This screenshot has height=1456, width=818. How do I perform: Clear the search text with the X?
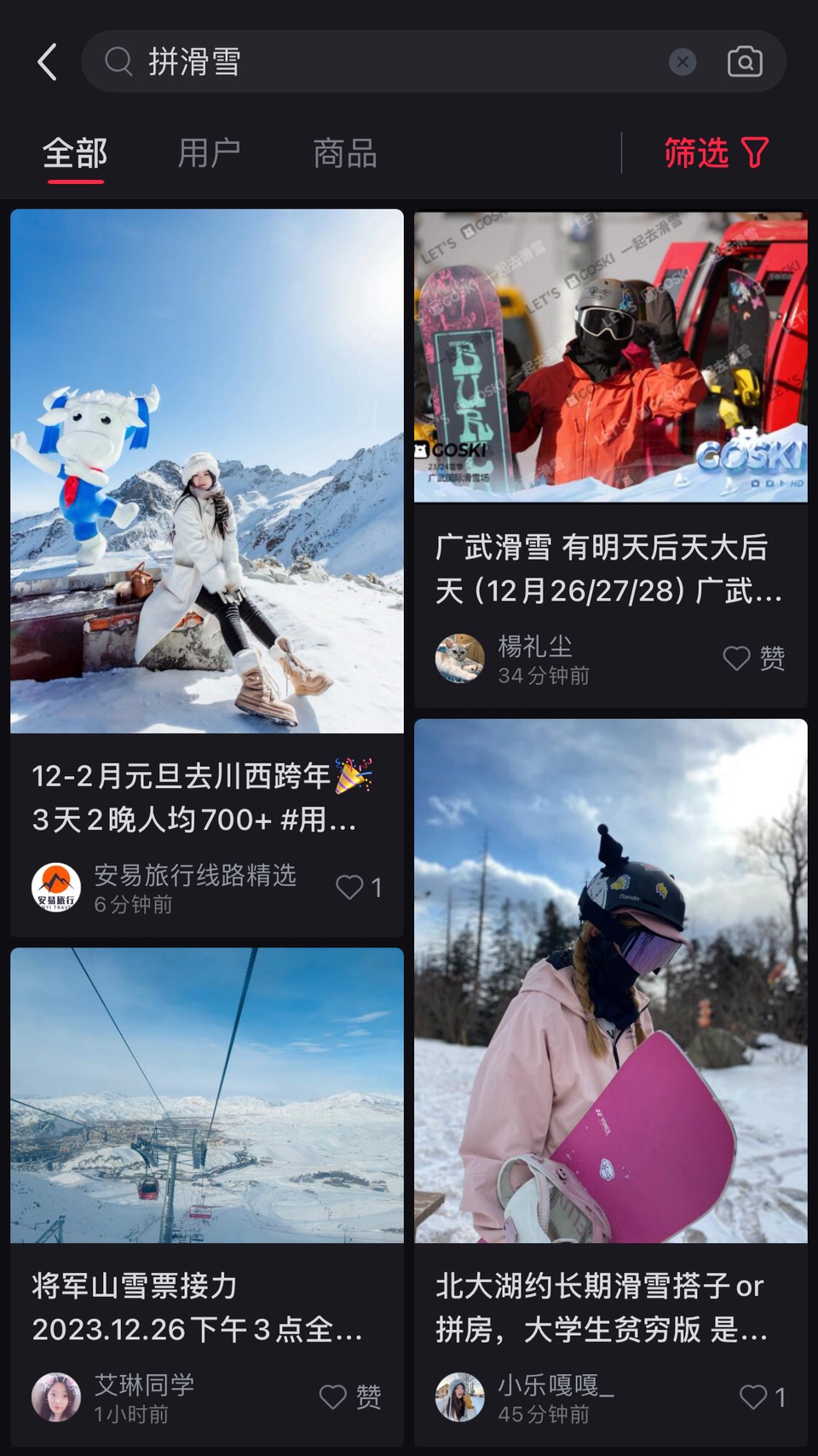683,62
